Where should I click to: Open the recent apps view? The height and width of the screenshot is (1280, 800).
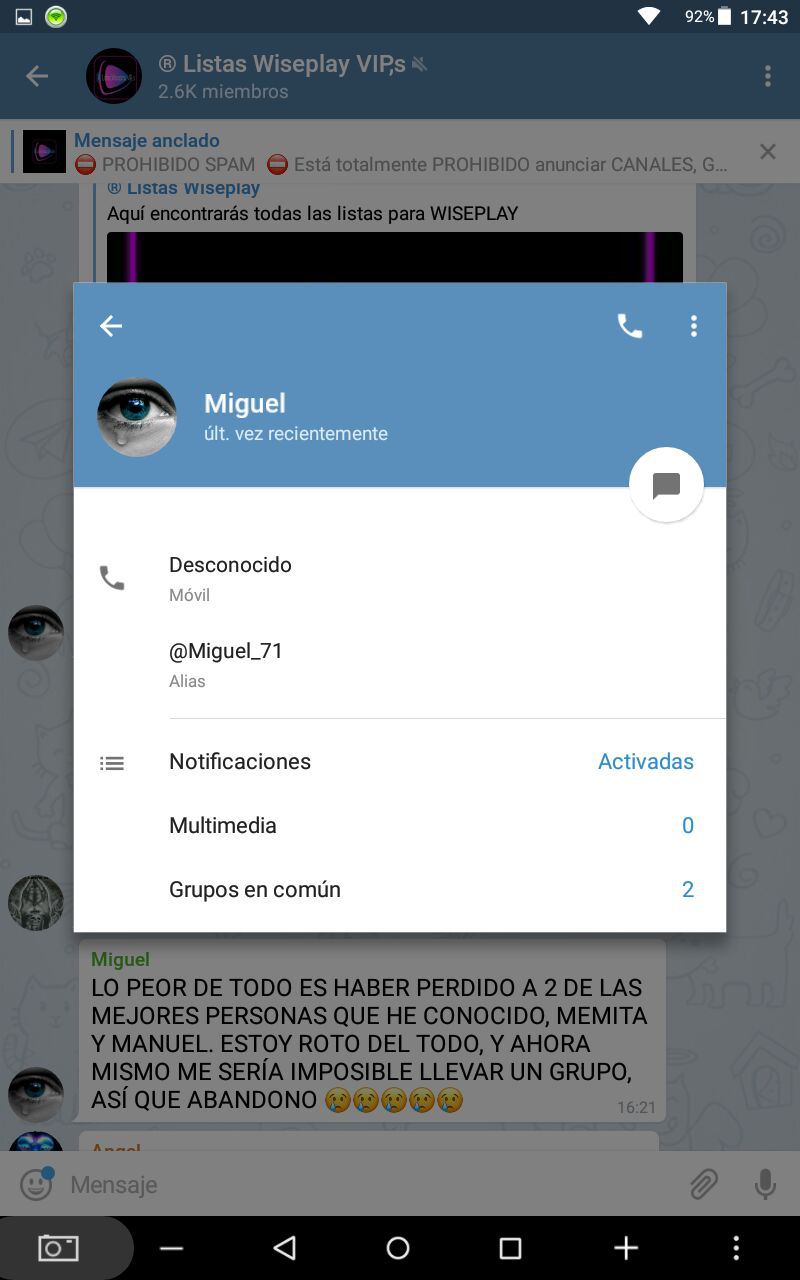(510, 1248)
